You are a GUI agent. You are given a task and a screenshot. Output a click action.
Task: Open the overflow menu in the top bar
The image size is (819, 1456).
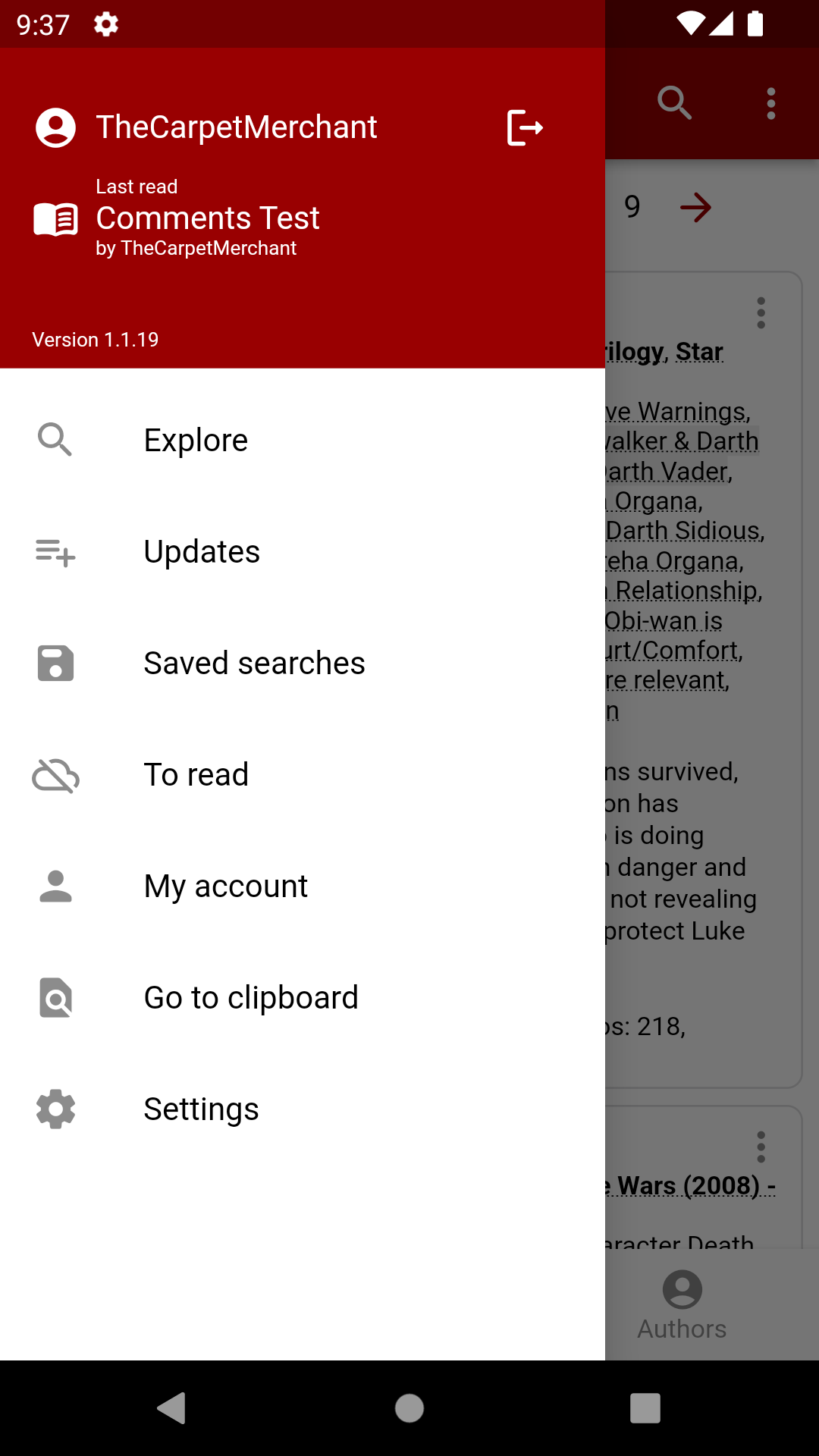tap(770, 104)
